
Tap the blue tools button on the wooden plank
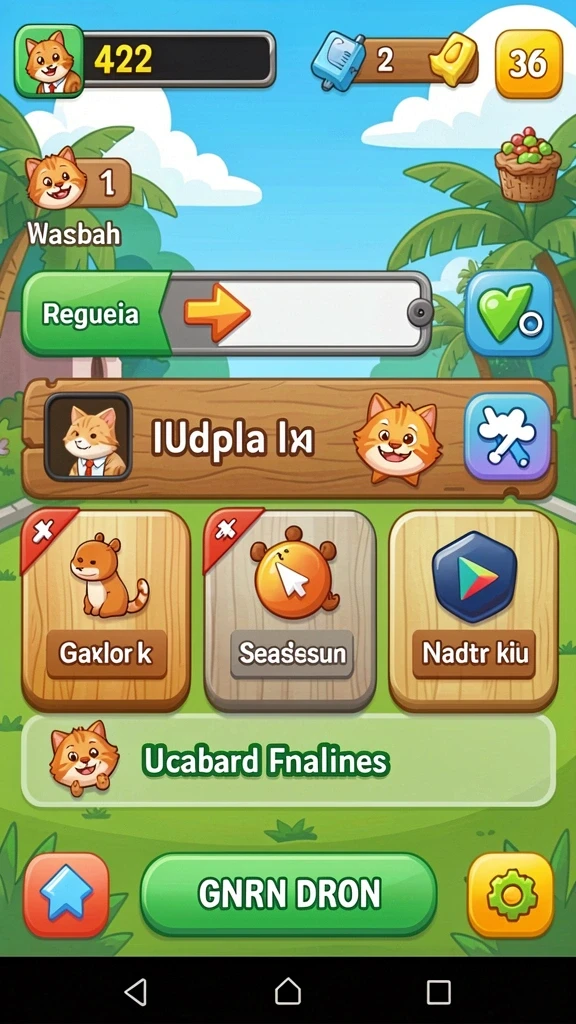(507, 437)
